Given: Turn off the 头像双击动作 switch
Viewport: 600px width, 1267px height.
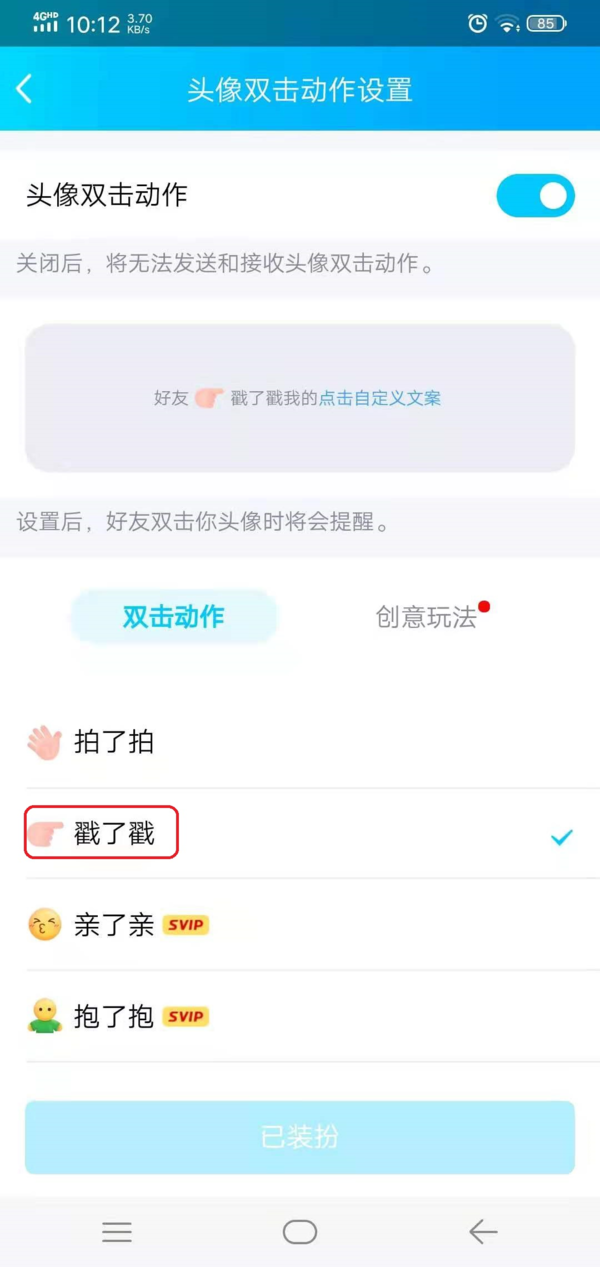Looking at the screenshot, I should pos(535,196).
